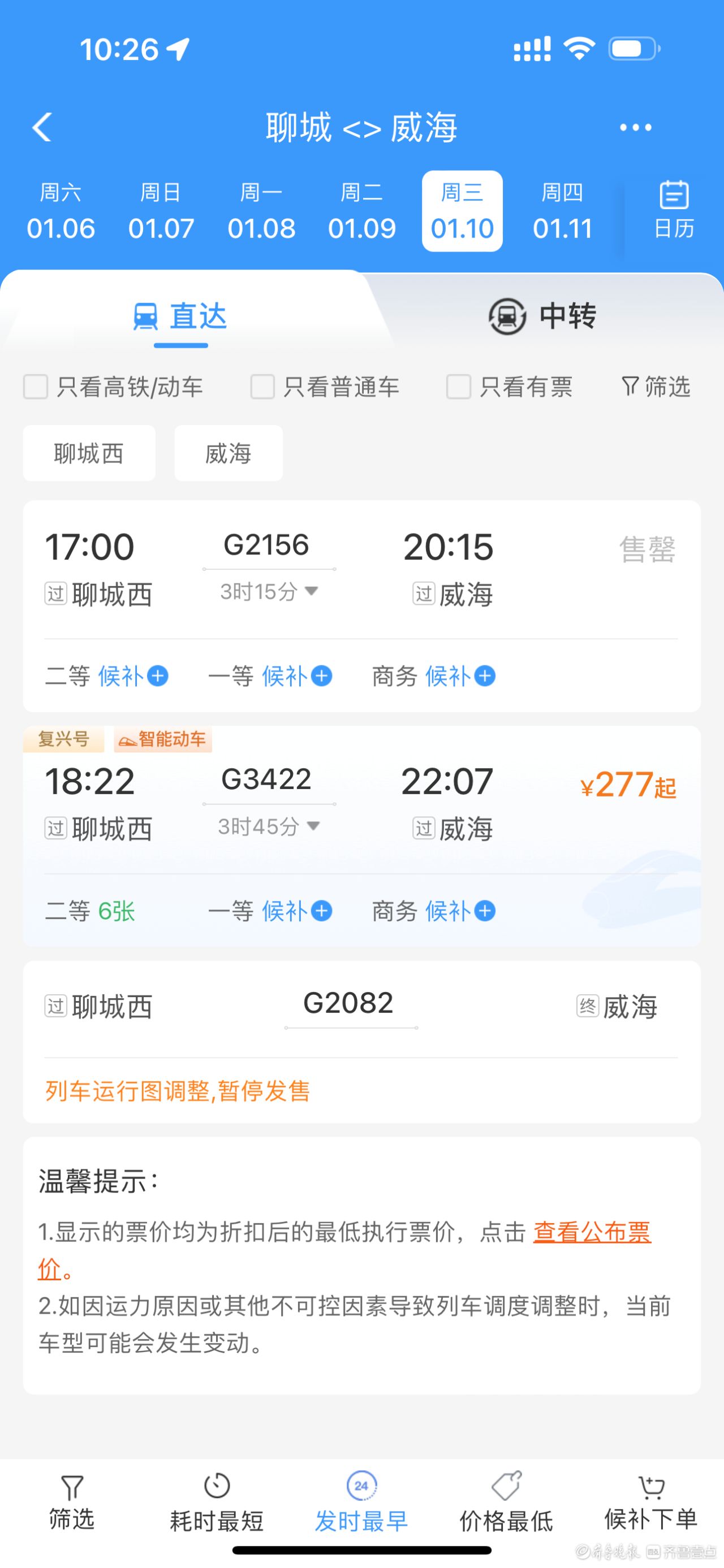Open 筛选 filter next to checkboxes
The height and width of the screenshot is (1568, 724).
coord(656,387)
